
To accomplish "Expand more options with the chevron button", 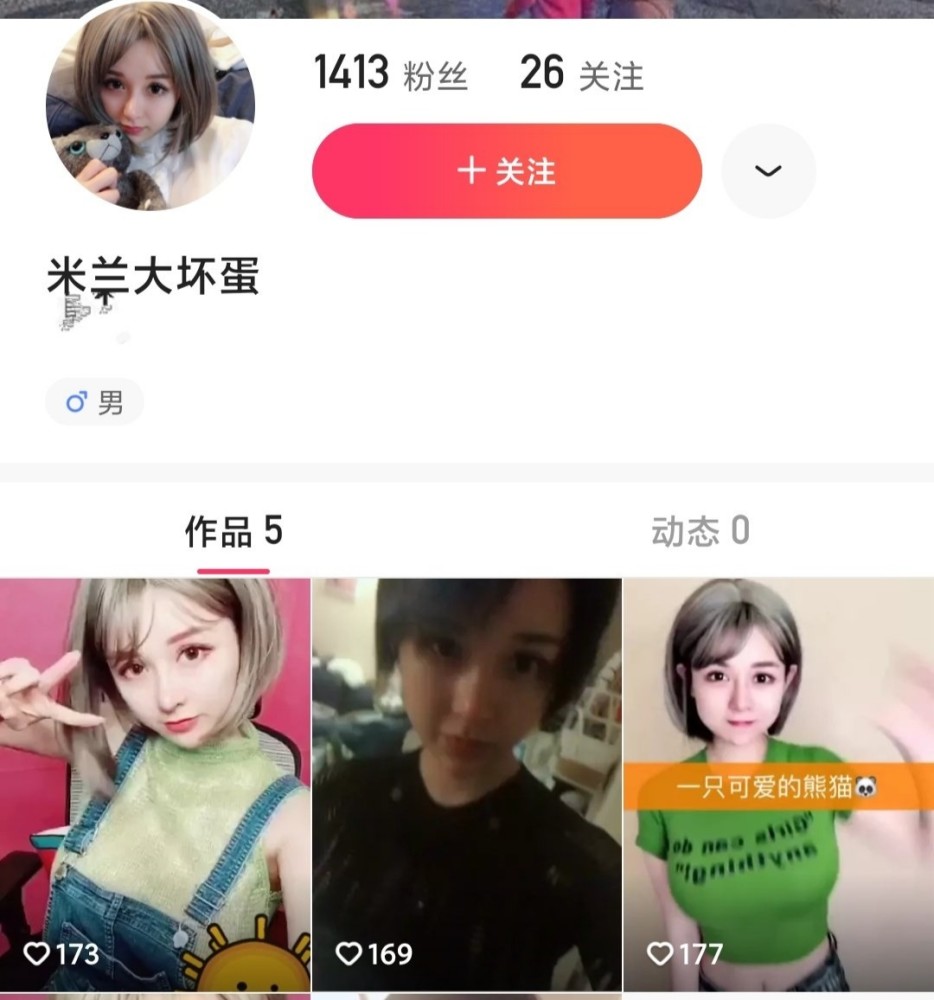I will point(767,170).
